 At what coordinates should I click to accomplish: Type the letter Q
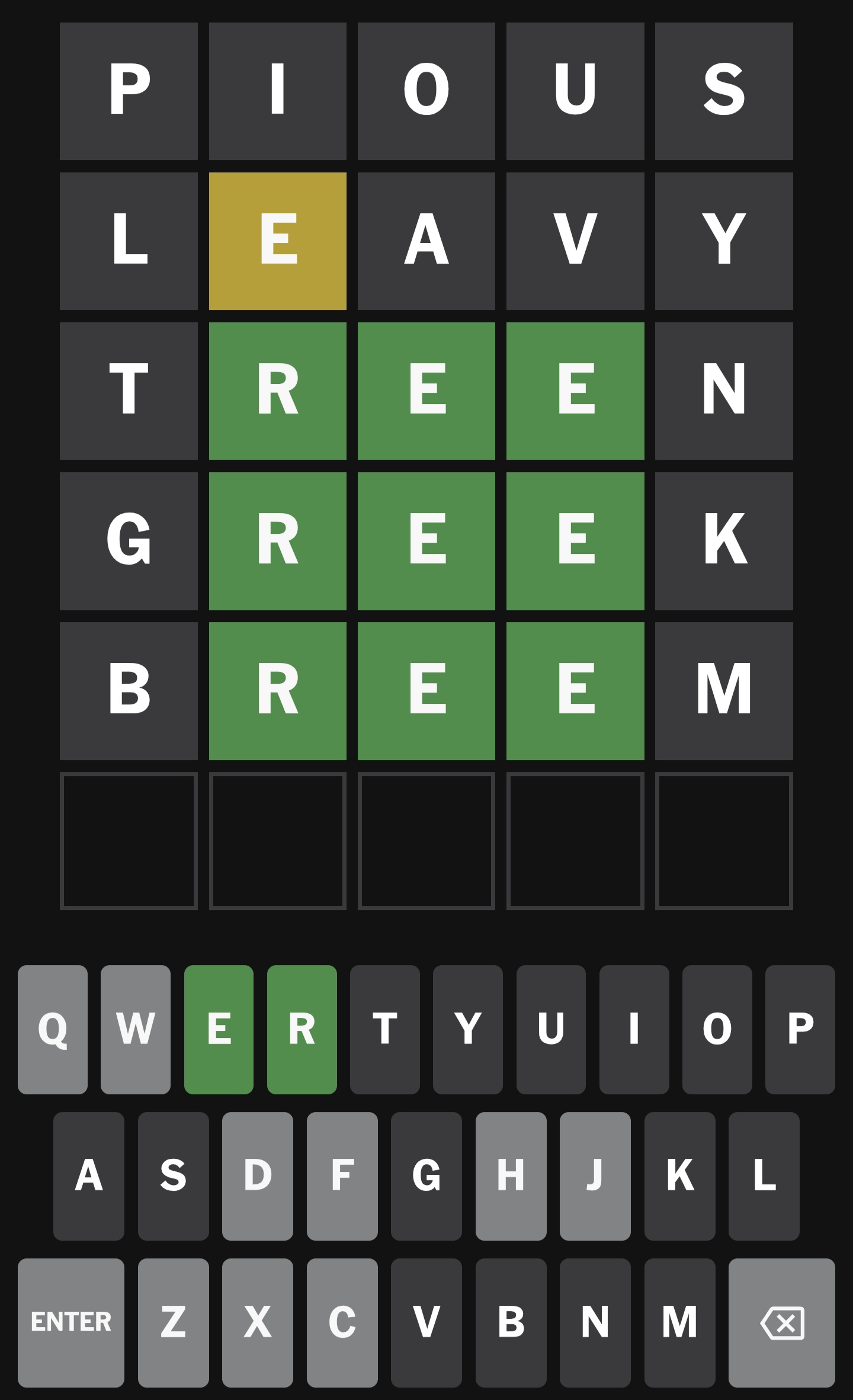coord(53,1029)
